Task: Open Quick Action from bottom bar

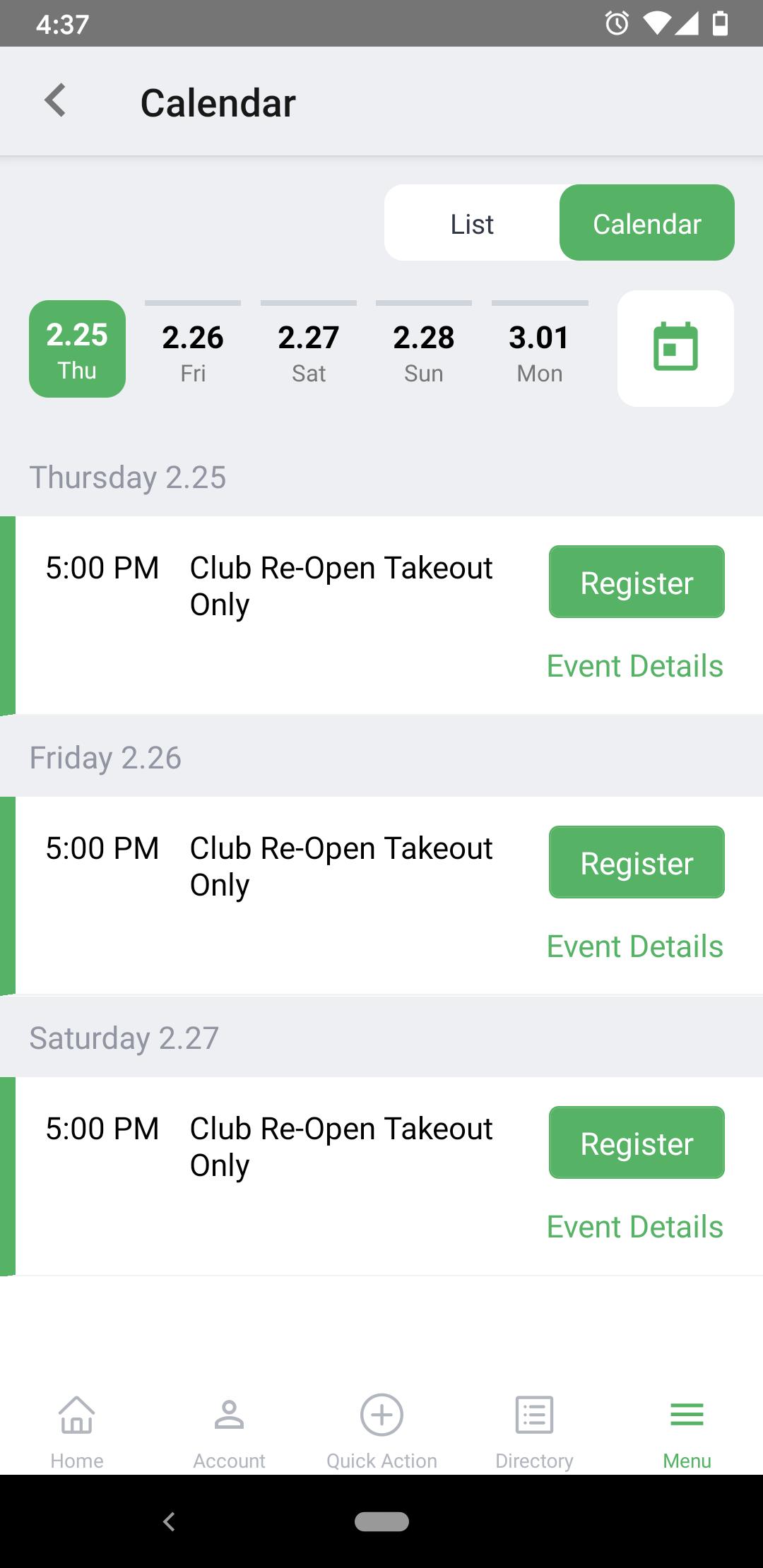Action: 381,1432
